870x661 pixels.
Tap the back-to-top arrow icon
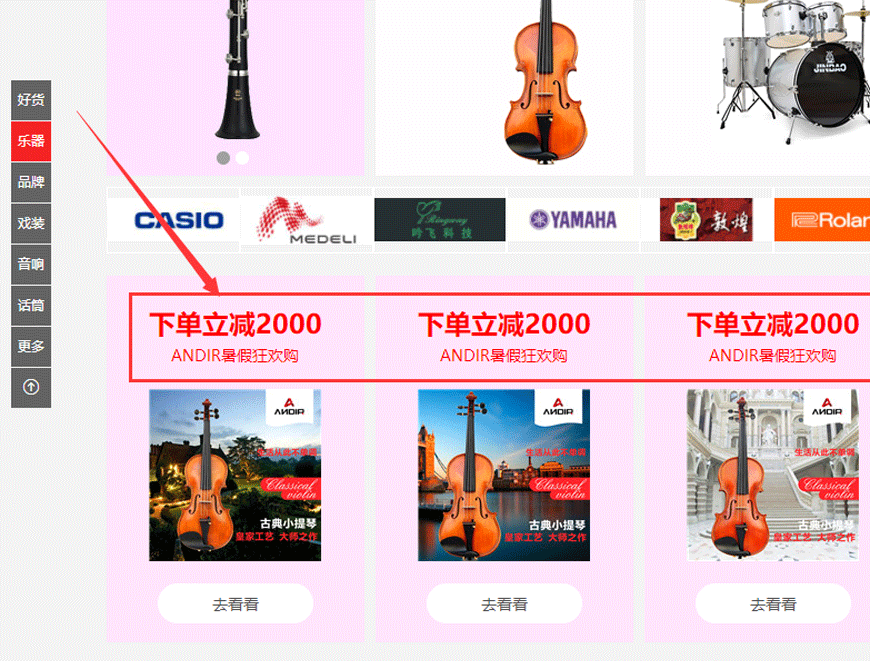[x=31, y=387]
